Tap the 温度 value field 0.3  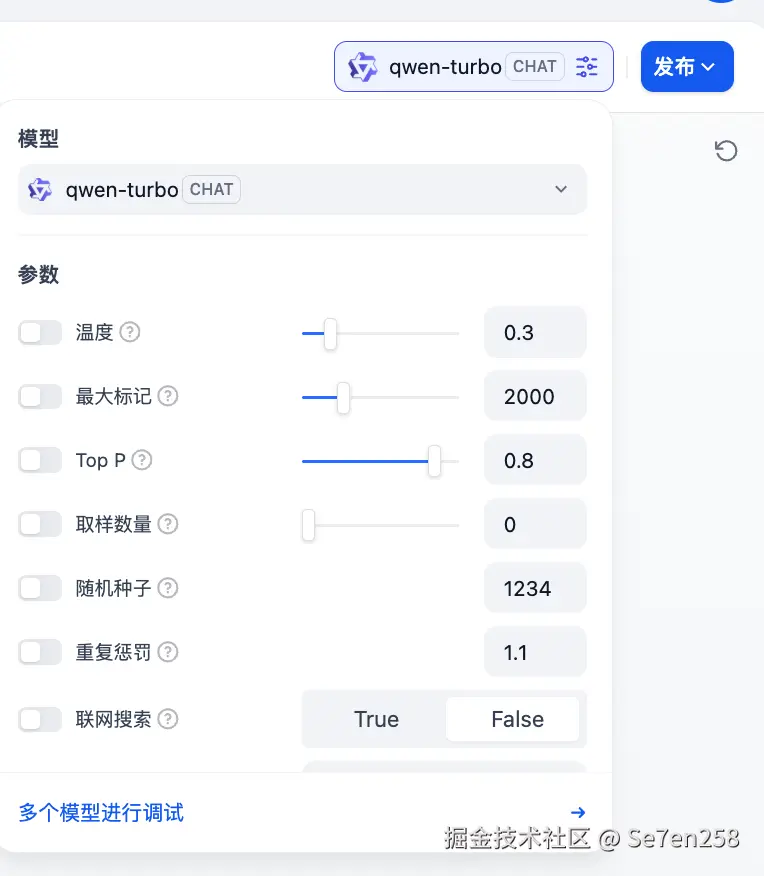(x=535, y=333)
